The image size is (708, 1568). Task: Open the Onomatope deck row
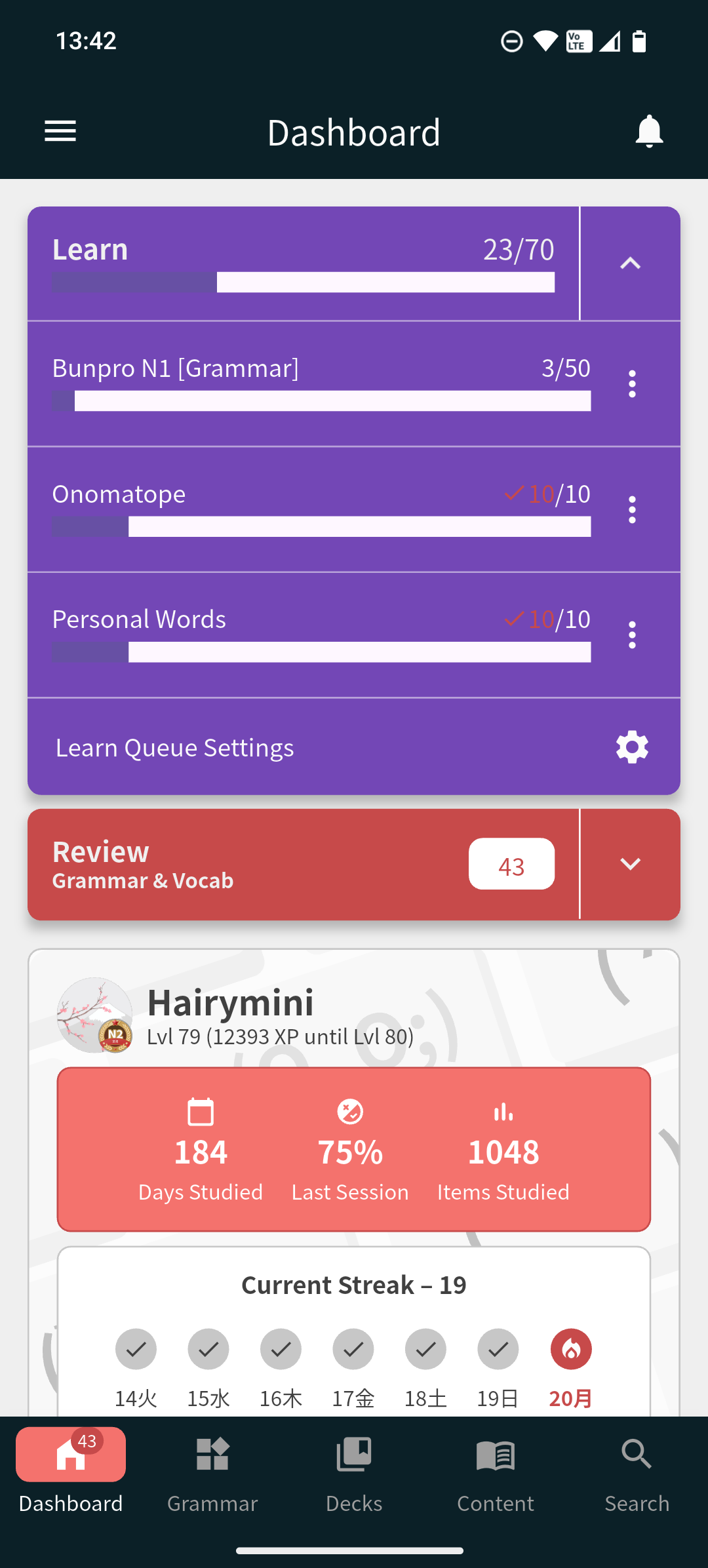(x=321, y=509)
